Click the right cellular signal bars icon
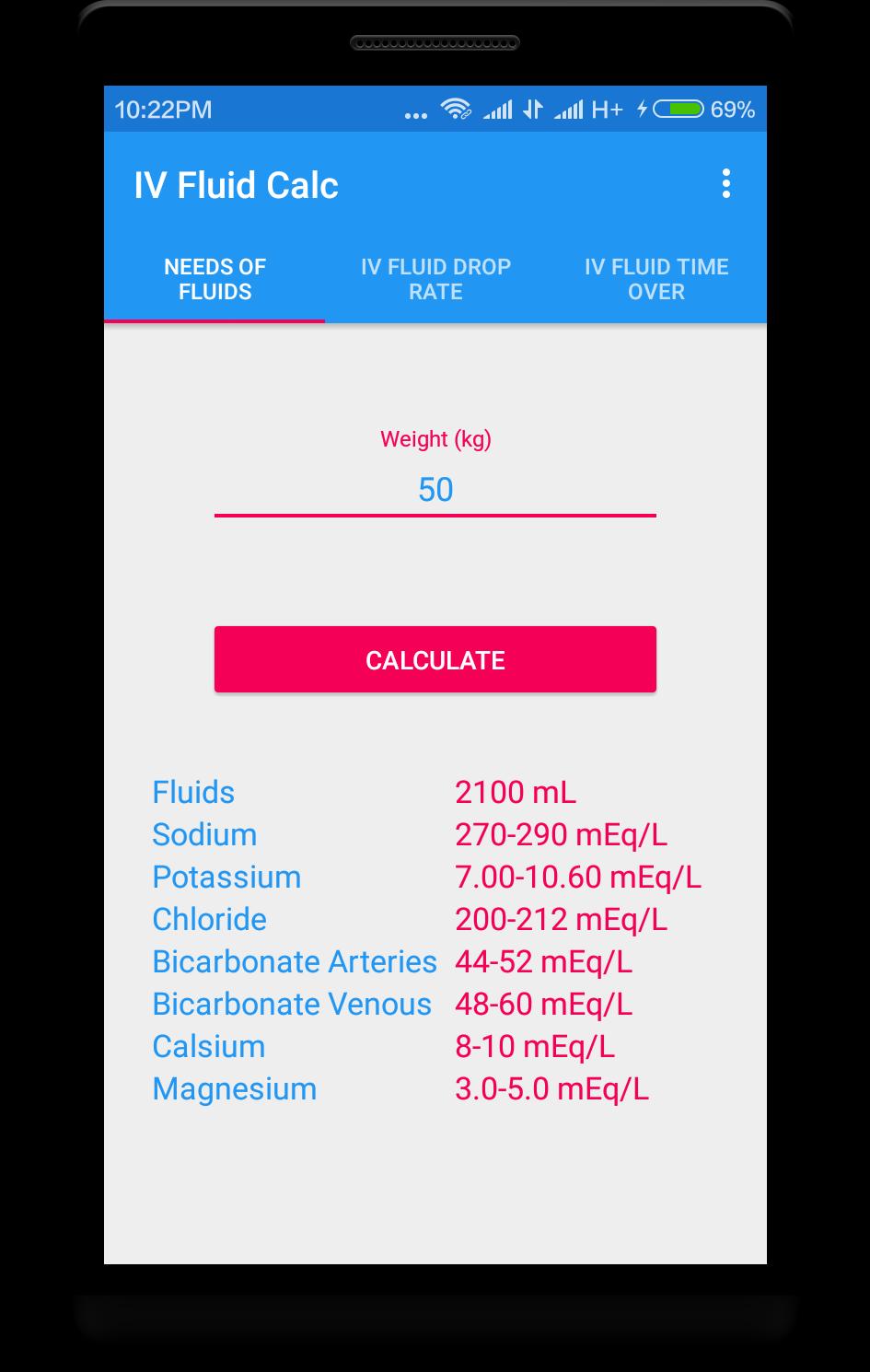Screen dimensions: 870x1372 (x=568, y=109)
